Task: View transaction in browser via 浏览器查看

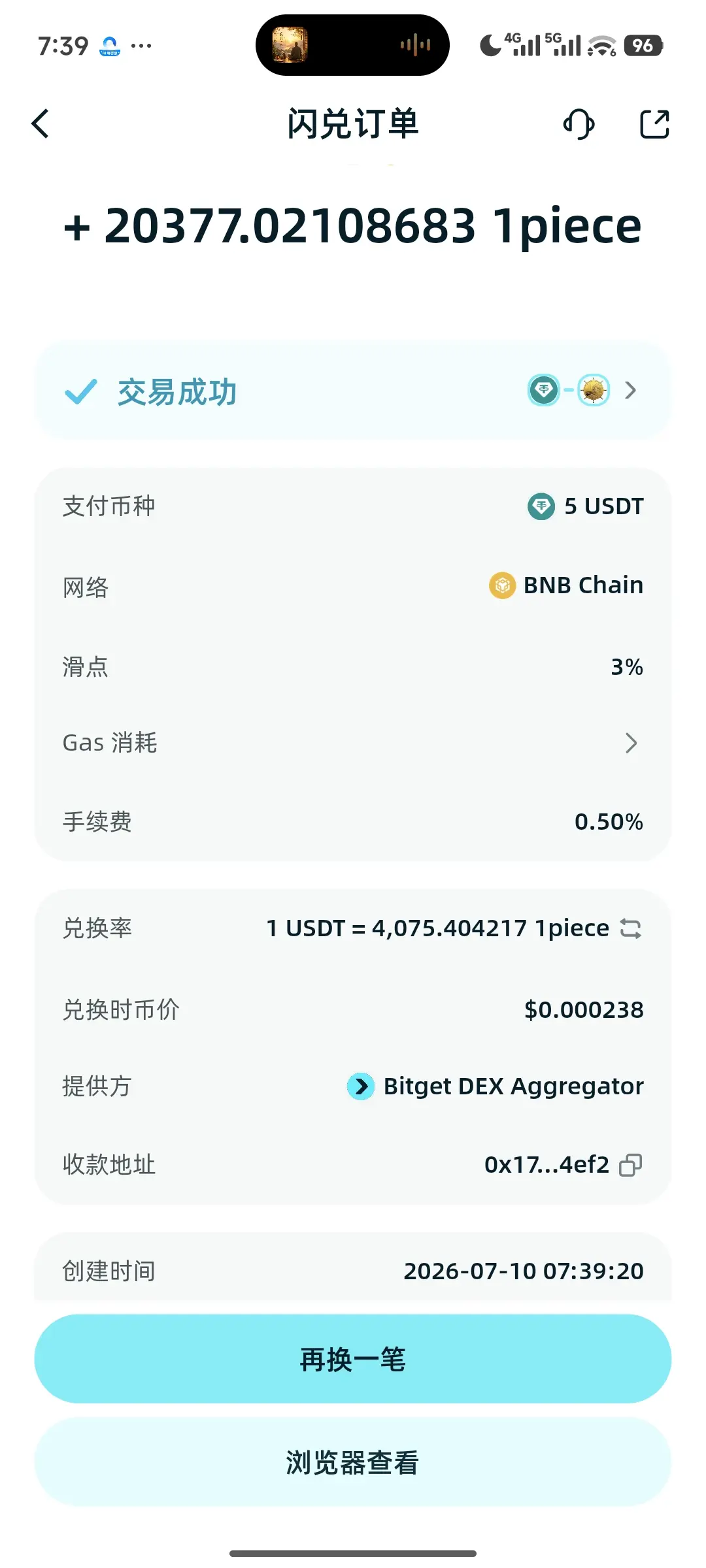Action: (x=353, y=1462)
